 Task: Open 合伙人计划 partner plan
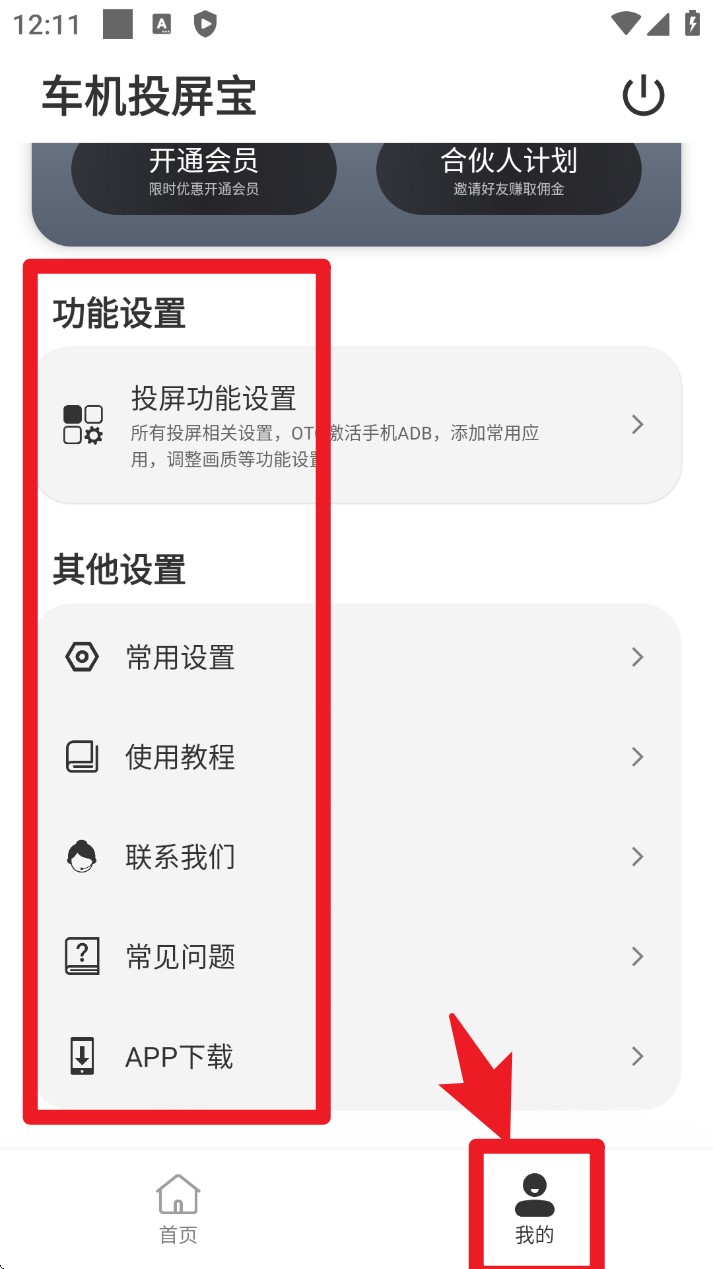pos(508,172)
